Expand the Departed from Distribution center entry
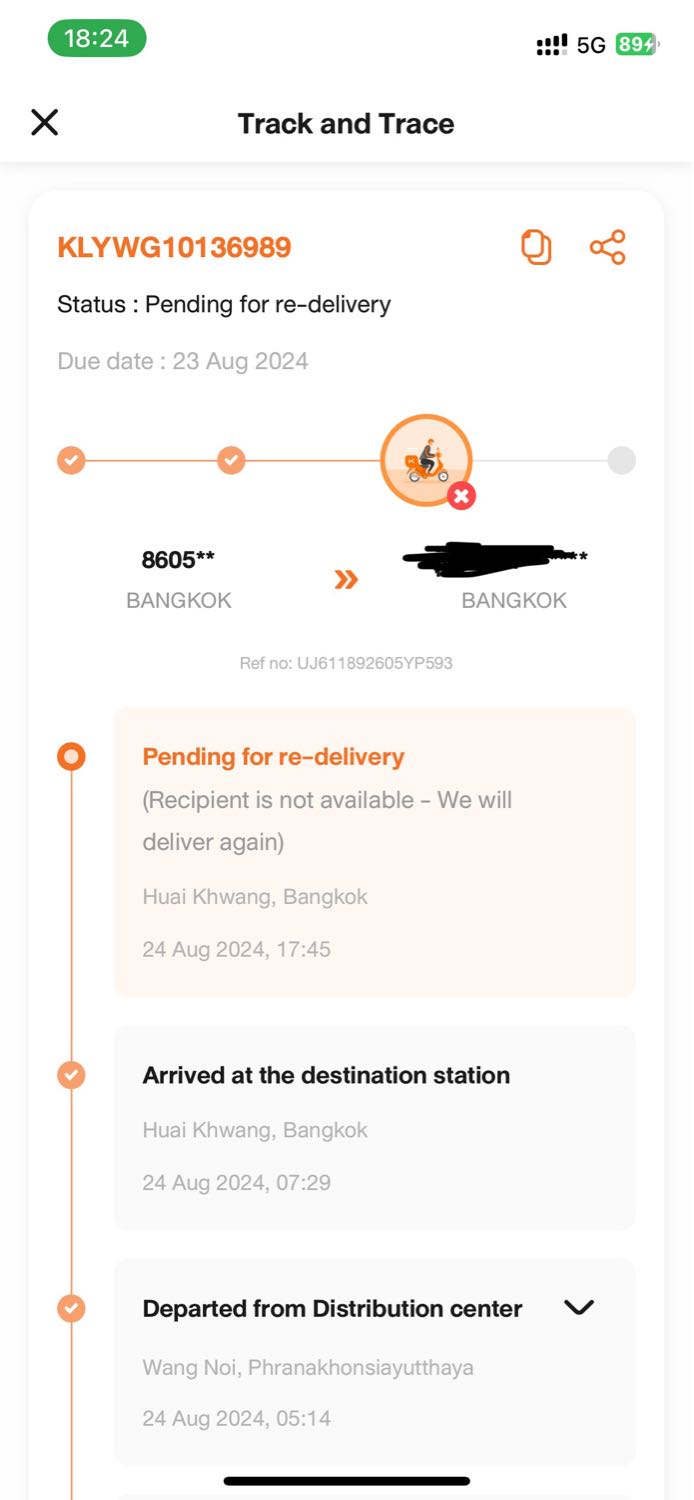The width and height of the screenshot is (694, 1500). [x=579, y=1307]
